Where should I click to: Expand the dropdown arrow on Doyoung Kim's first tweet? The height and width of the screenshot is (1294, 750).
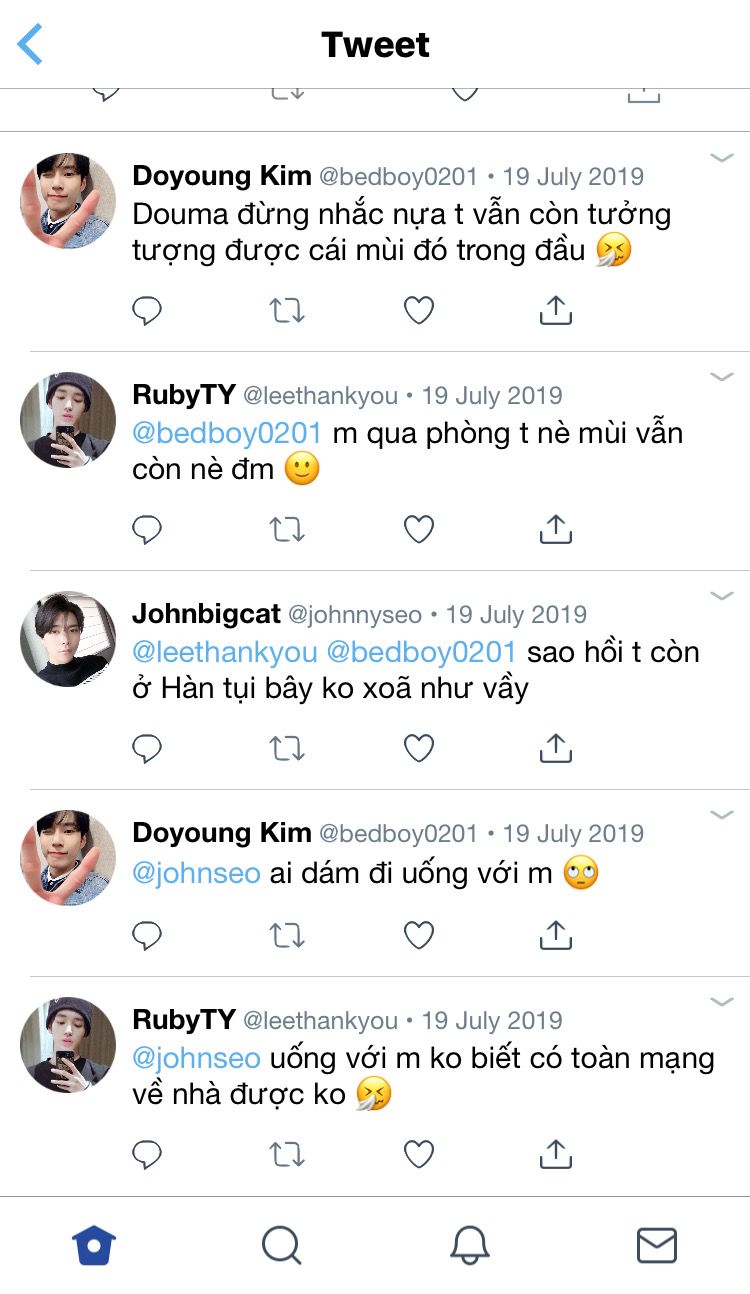[722, 158]
